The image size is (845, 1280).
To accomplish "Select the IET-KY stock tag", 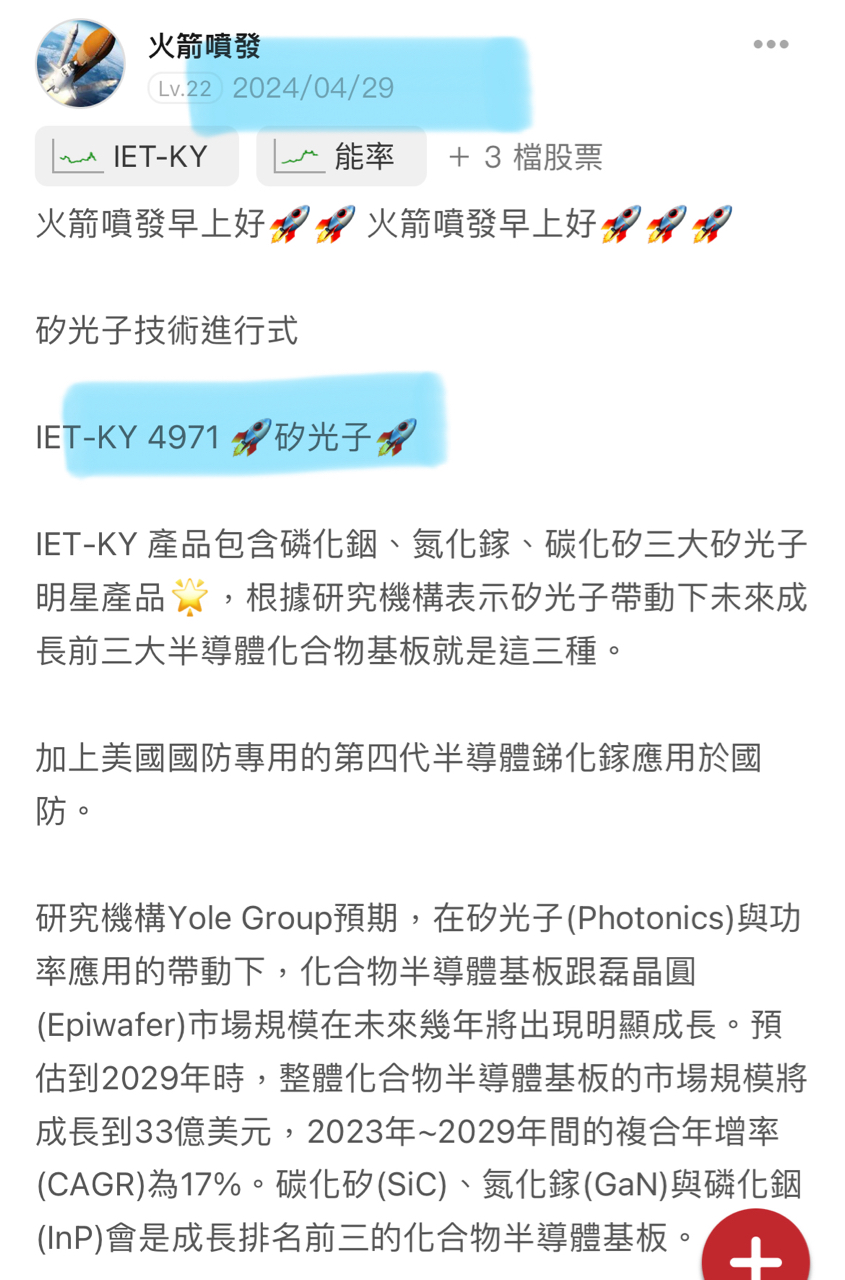I will pos(137,156).
